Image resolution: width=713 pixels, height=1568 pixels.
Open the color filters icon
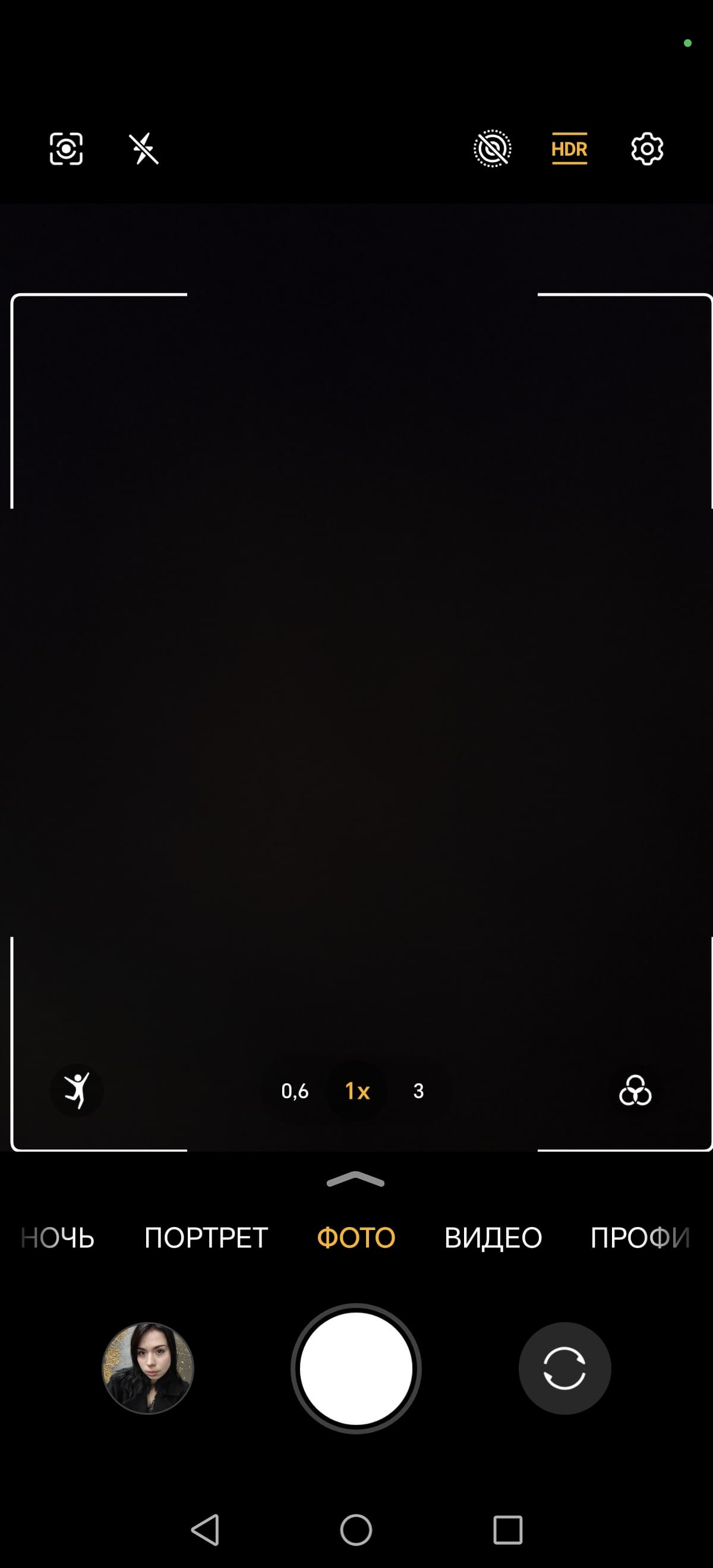pos(635,1090)
